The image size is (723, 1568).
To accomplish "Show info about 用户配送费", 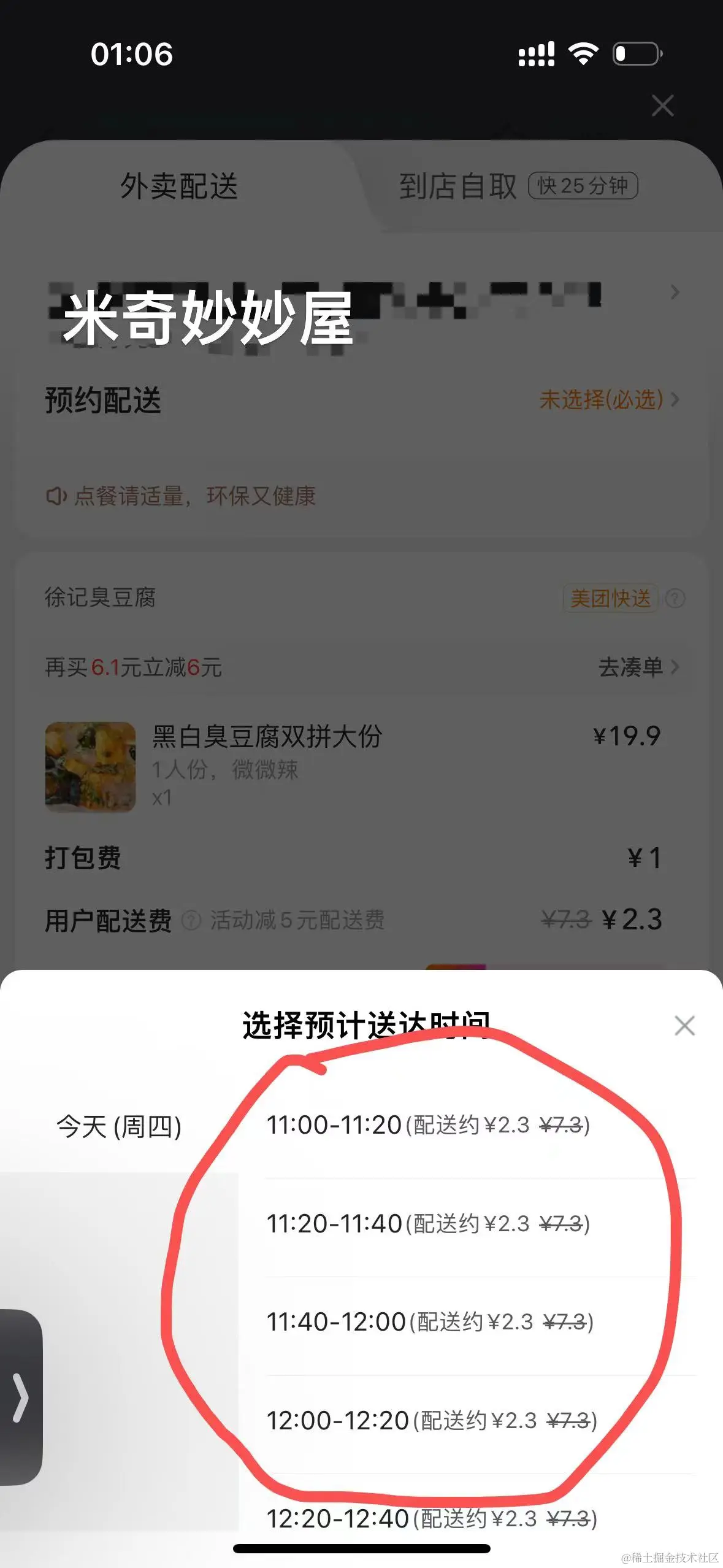I will [x=191, y=920].
